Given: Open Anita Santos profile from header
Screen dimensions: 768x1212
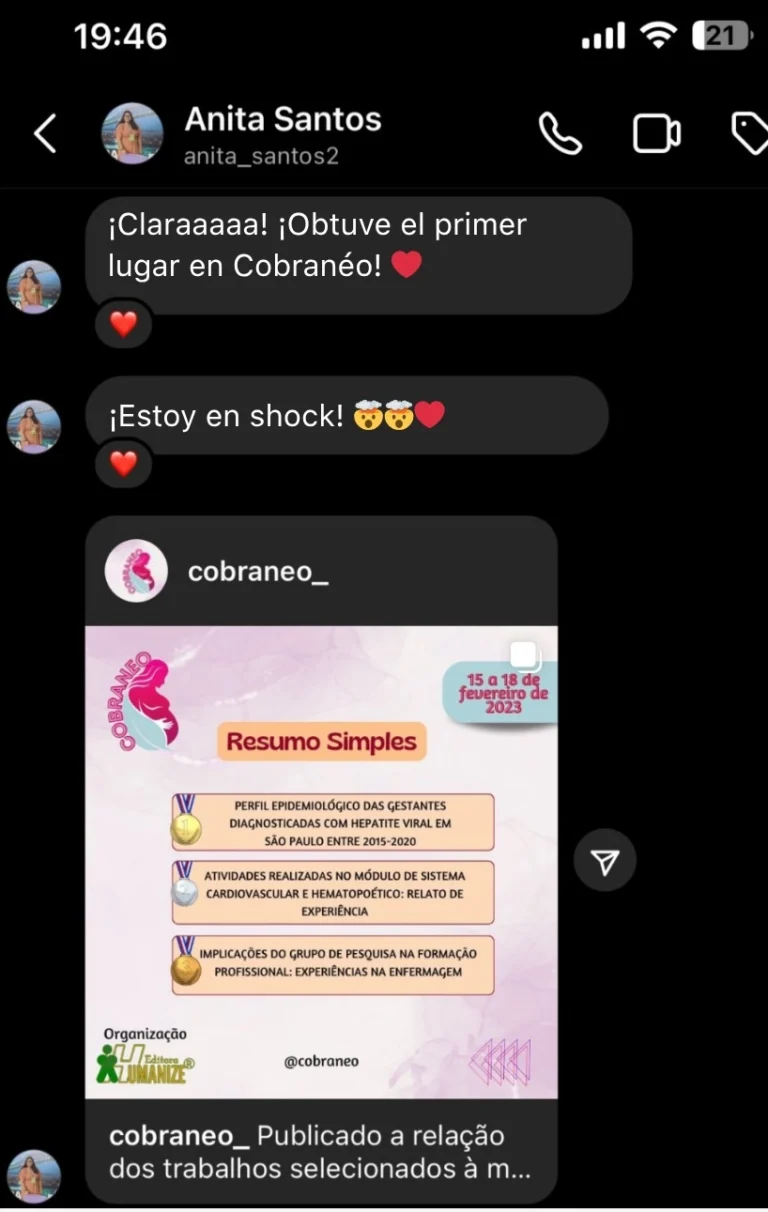Looking at the screenshot, I should [x=282, y=133].
